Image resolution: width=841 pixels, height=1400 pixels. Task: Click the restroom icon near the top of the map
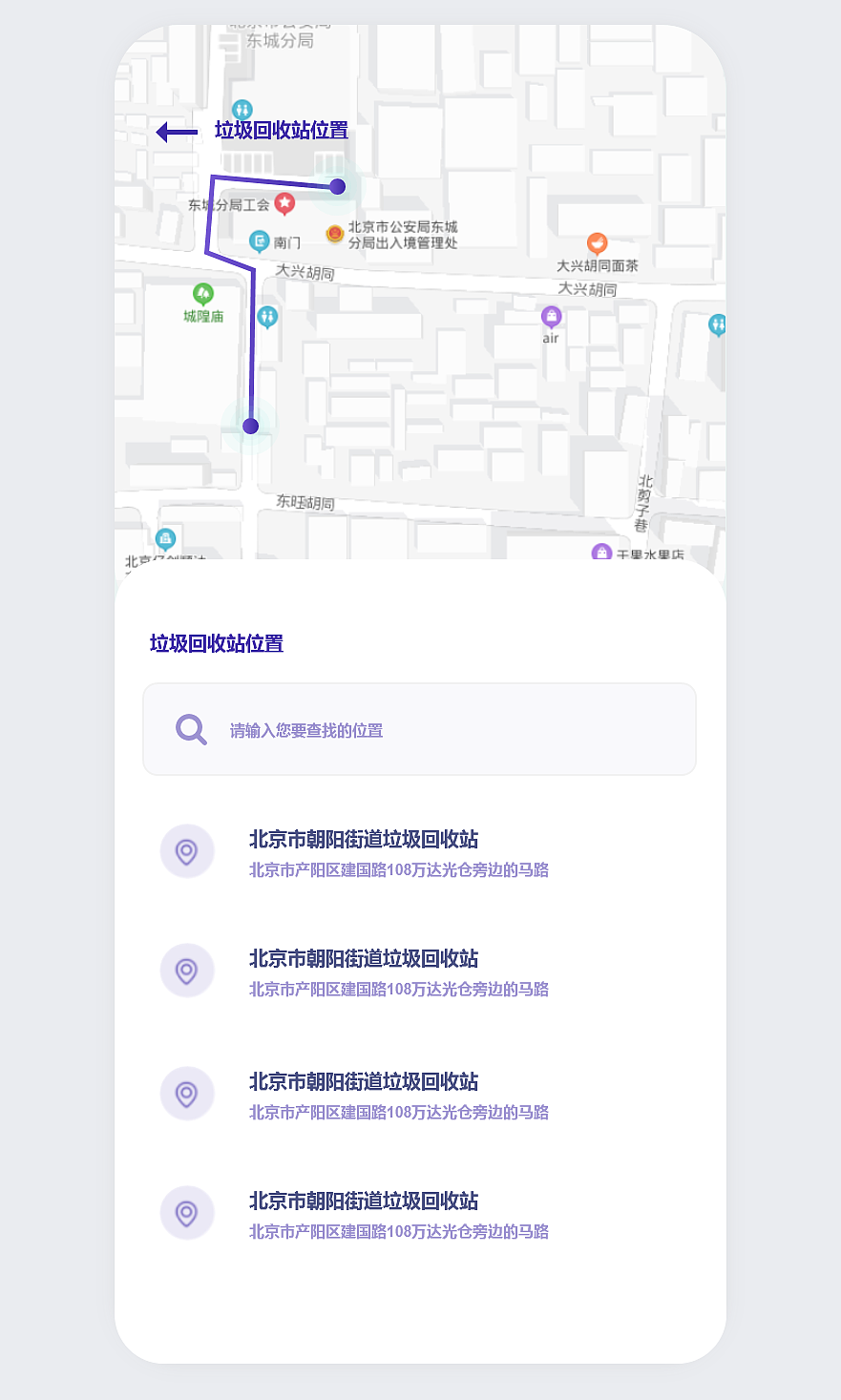pyautogui.click(x=242, y=110)
